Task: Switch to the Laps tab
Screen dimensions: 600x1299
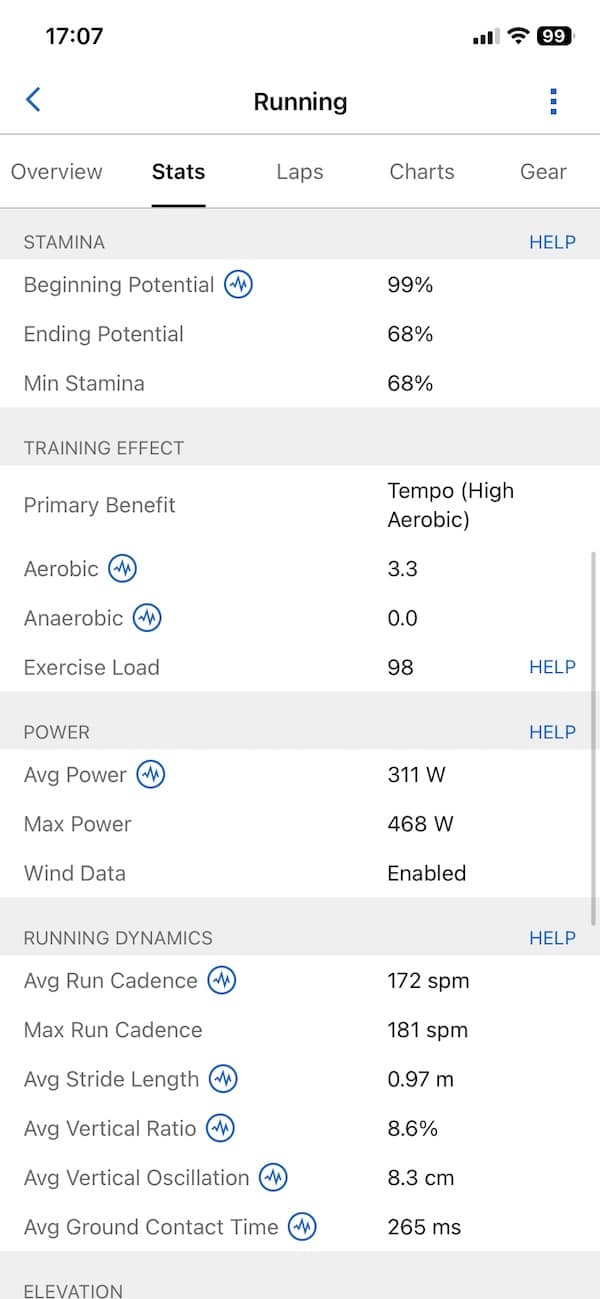Action: click(x=299, y=172)
